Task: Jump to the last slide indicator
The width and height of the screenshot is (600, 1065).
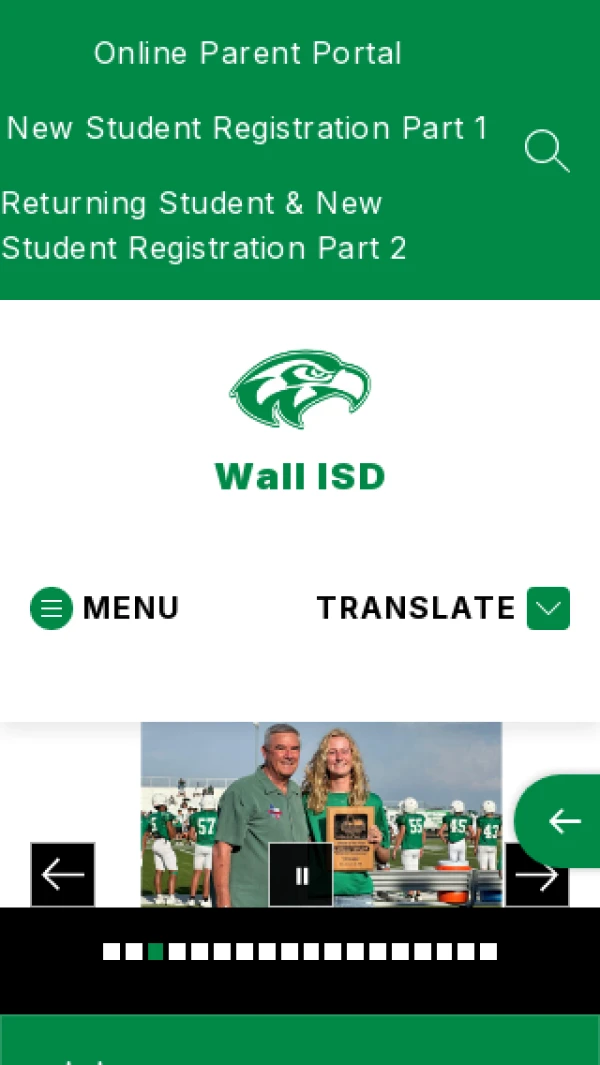Action: [488, 951]
